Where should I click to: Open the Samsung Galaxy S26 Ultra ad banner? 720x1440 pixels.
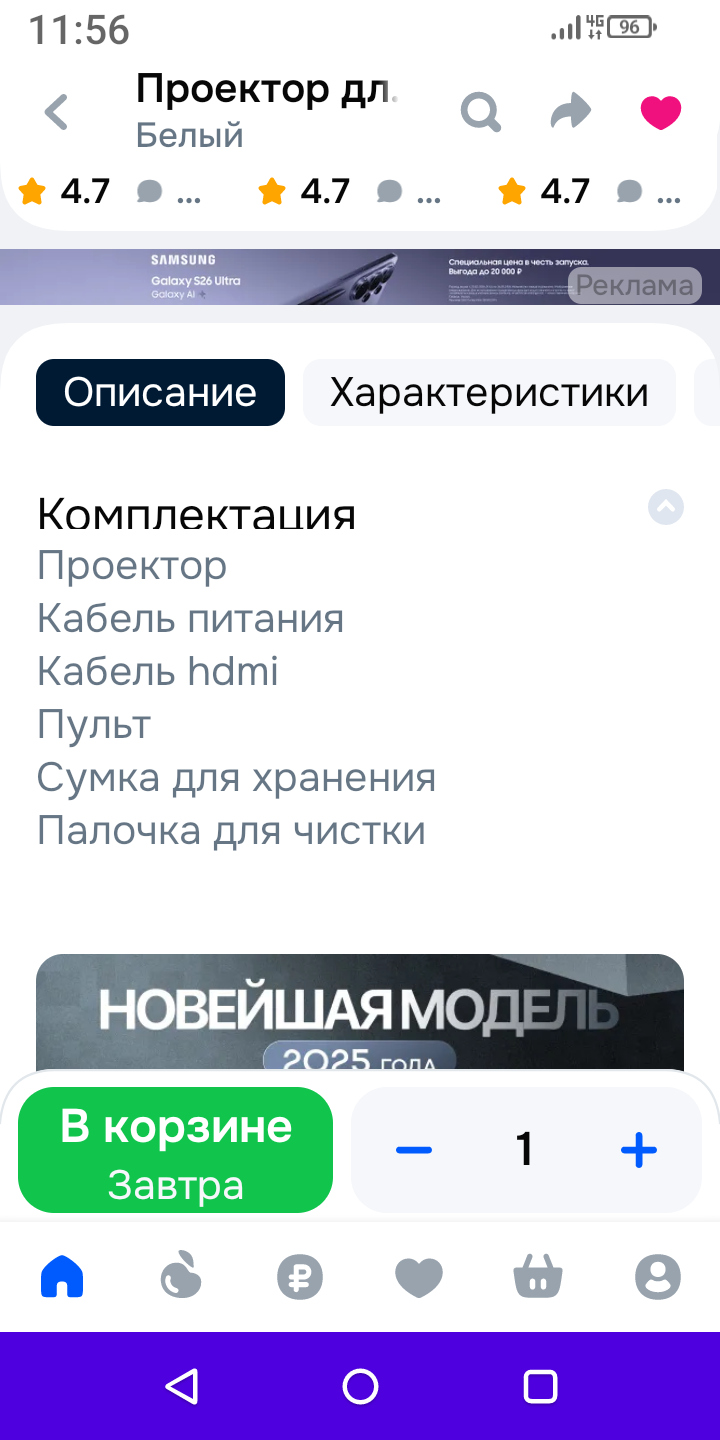click(x=300, y=277)
